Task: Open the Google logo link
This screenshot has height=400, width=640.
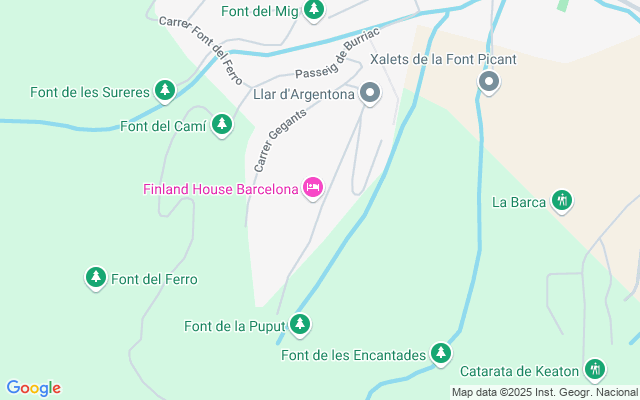Action: coord(33,388)
